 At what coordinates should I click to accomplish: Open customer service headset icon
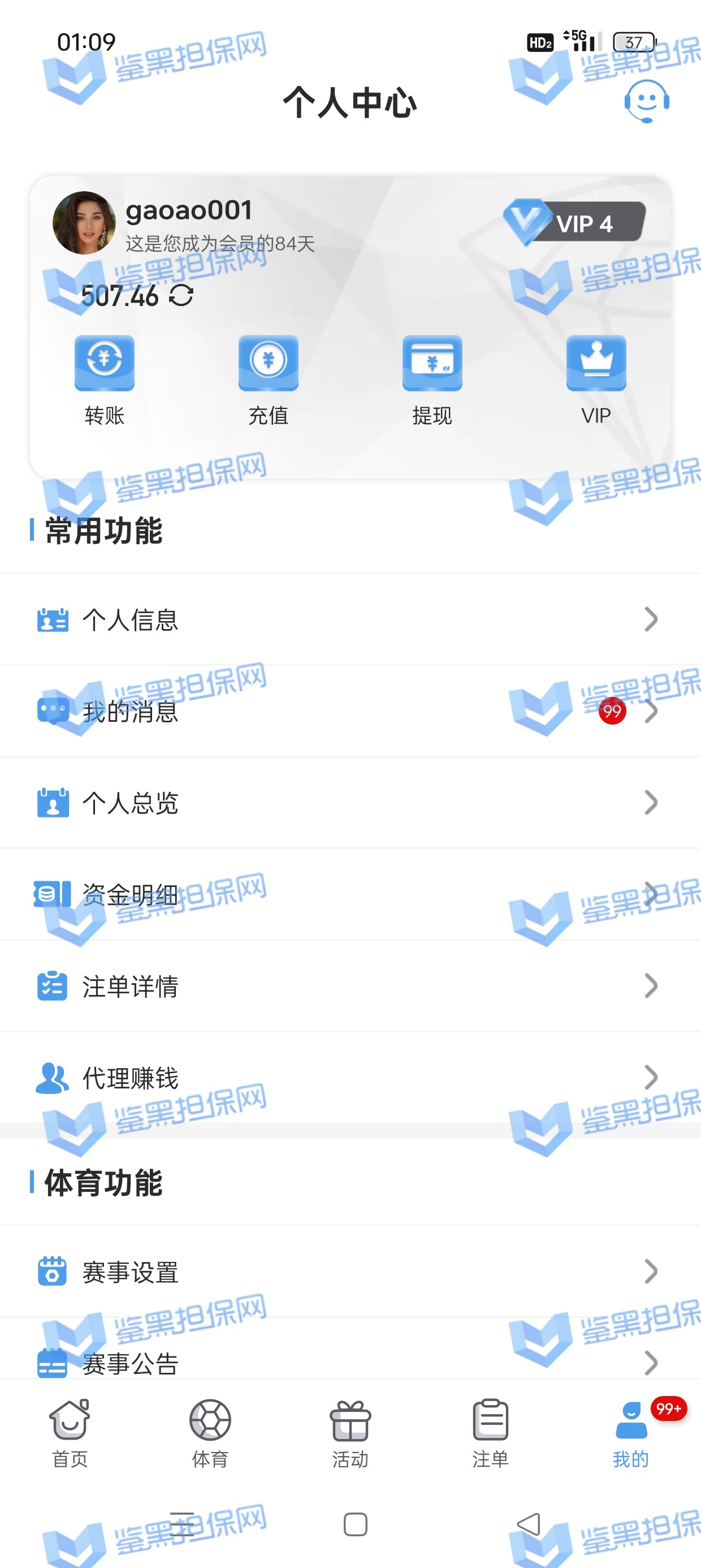[646, 101]
